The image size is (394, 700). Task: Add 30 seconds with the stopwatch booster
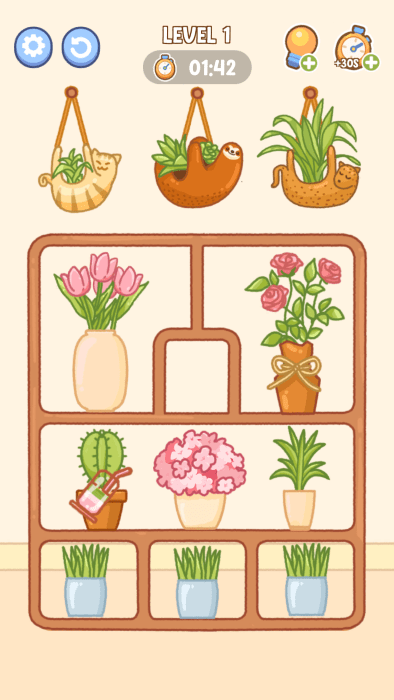point(357,48)
